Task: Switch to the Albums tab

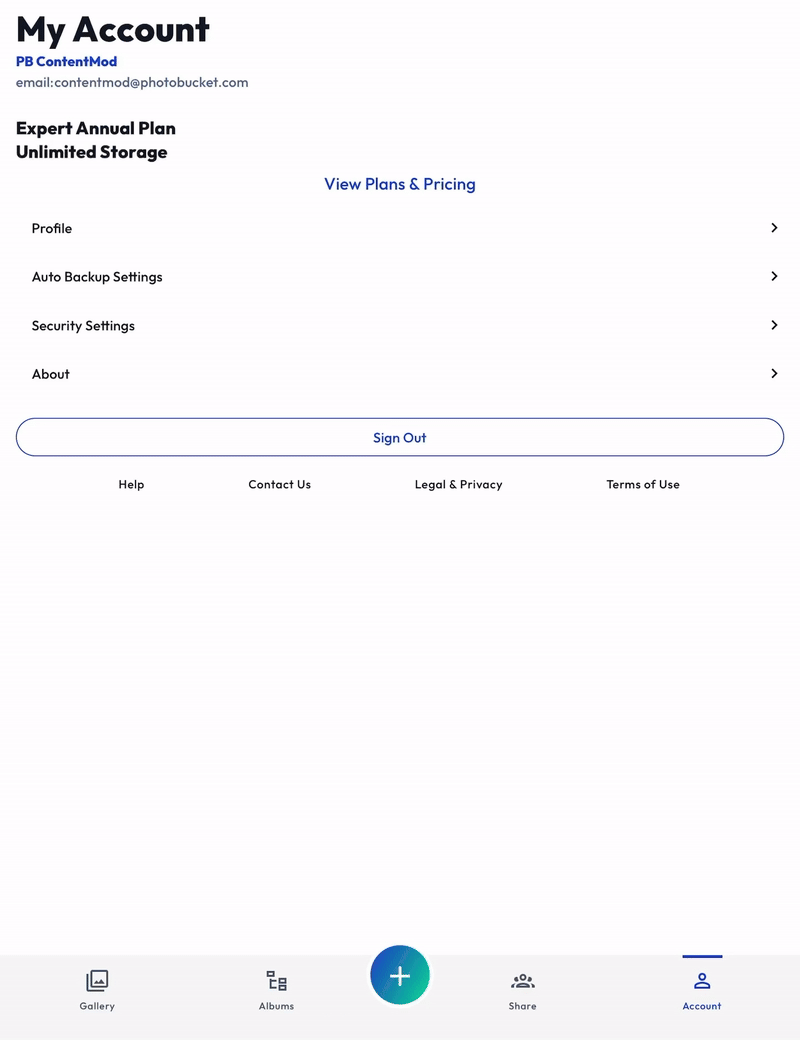Action: (276, 990)
